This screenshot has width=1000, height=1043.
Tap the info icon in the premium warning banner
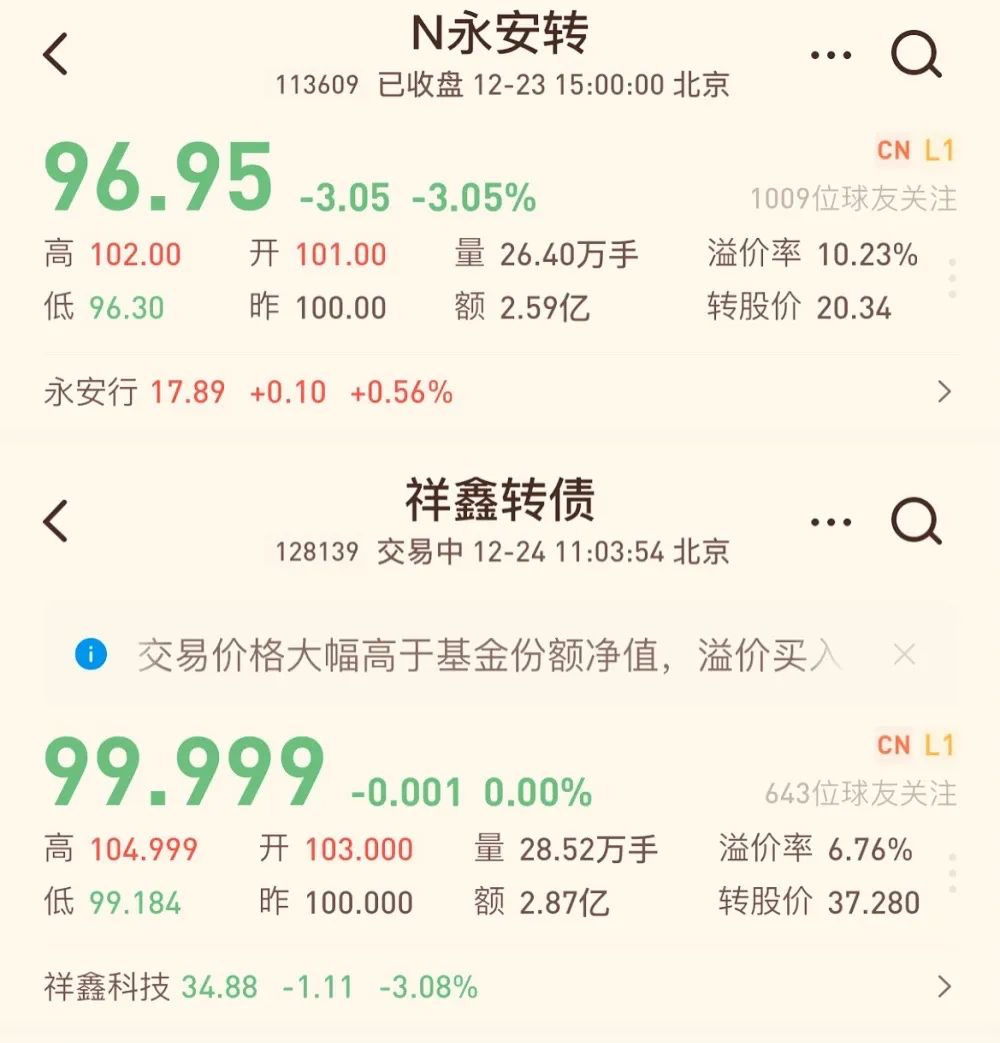91,654
